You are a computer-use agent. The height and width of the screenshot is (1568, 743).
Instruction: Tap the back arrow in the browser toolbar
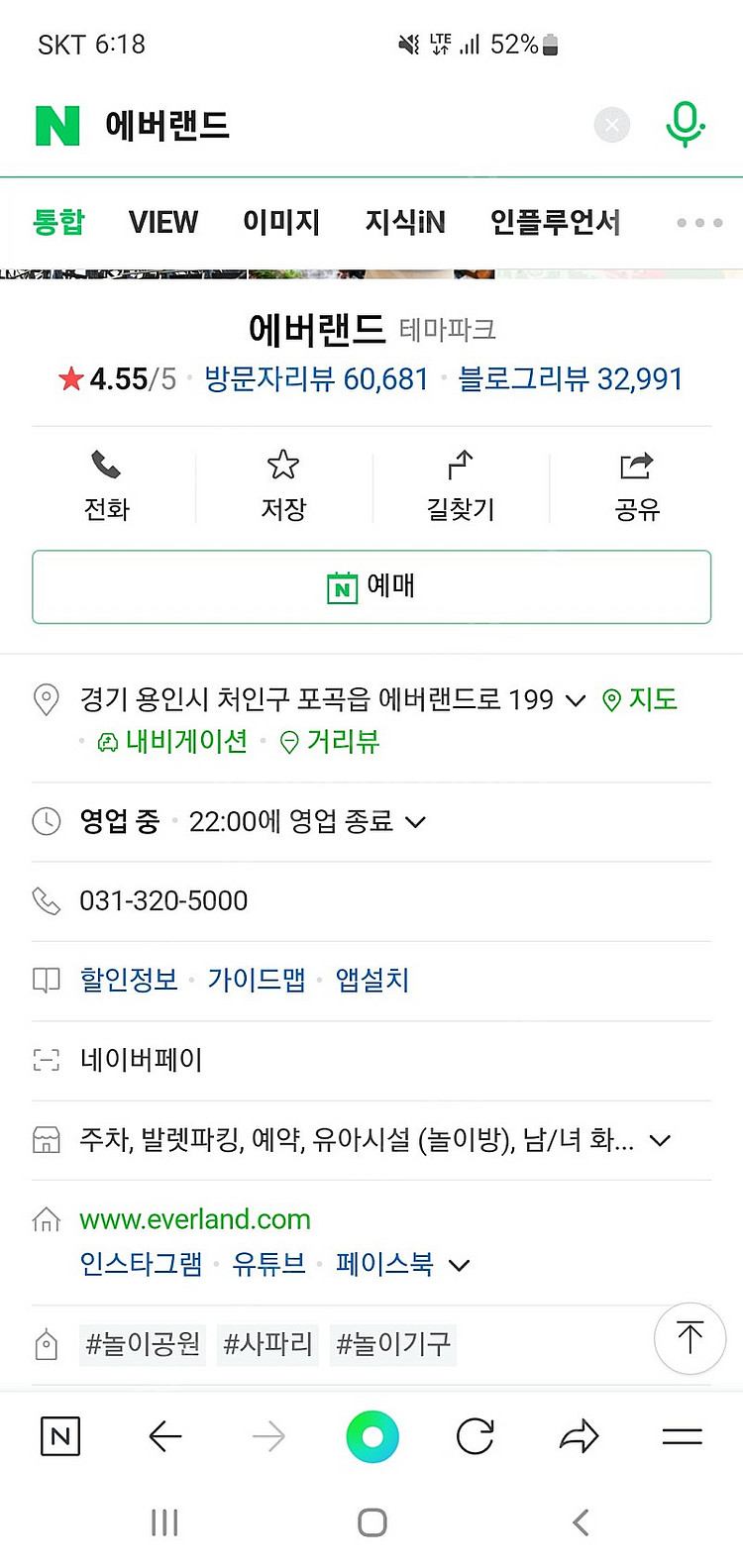[165, 1435]
